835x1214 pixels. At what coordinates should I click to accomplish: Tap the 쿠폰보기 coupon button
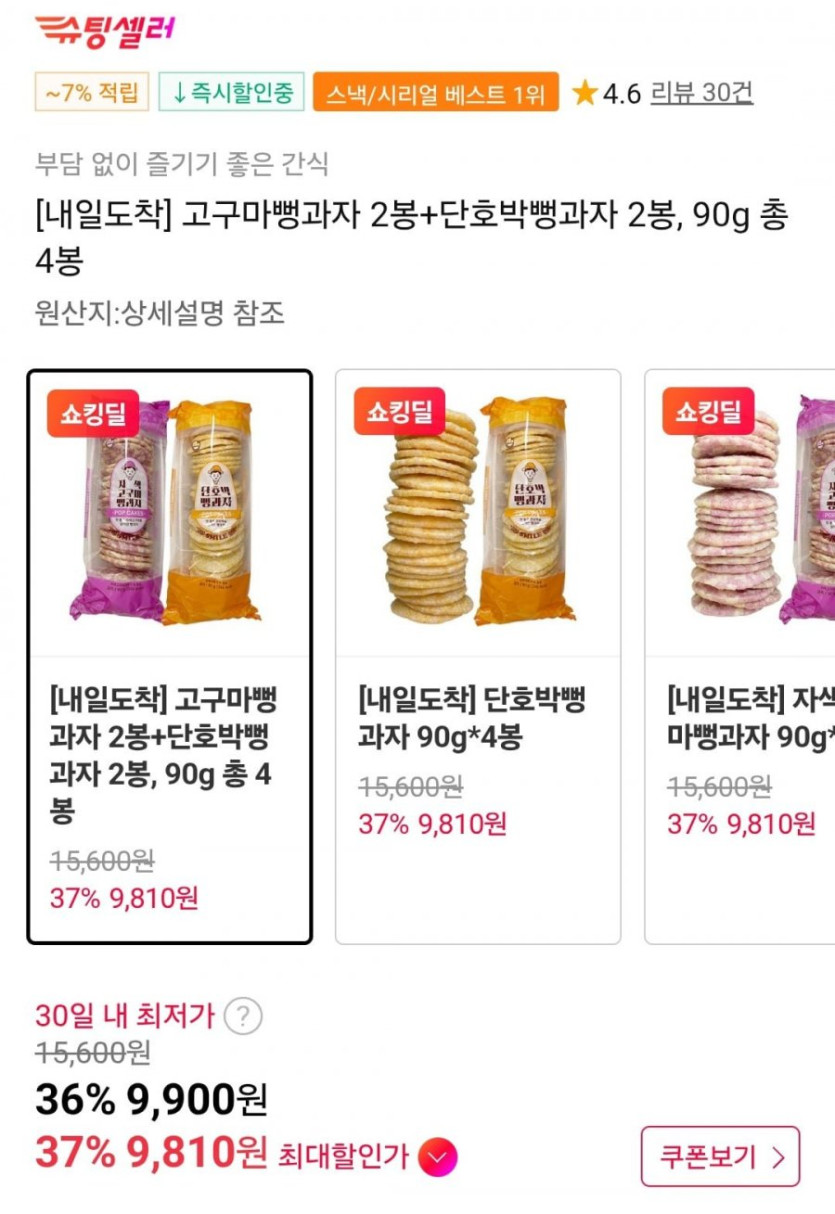pos(720,1157)
